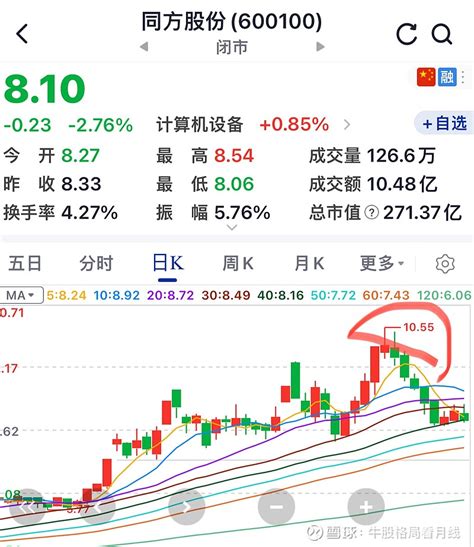
Task: Add stock to watchlist with +自选
Action: (444, 123)
